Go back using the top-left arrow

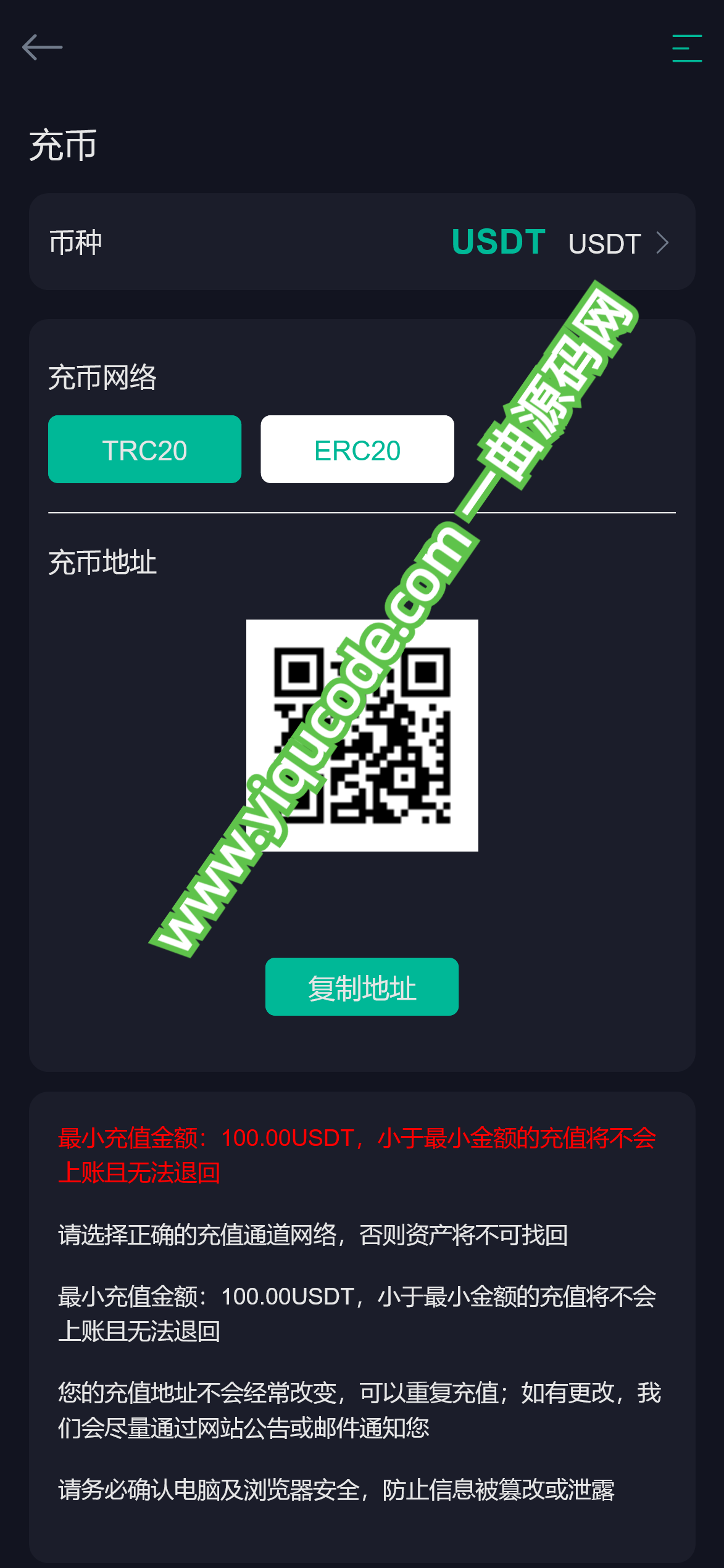pos(42,48)
